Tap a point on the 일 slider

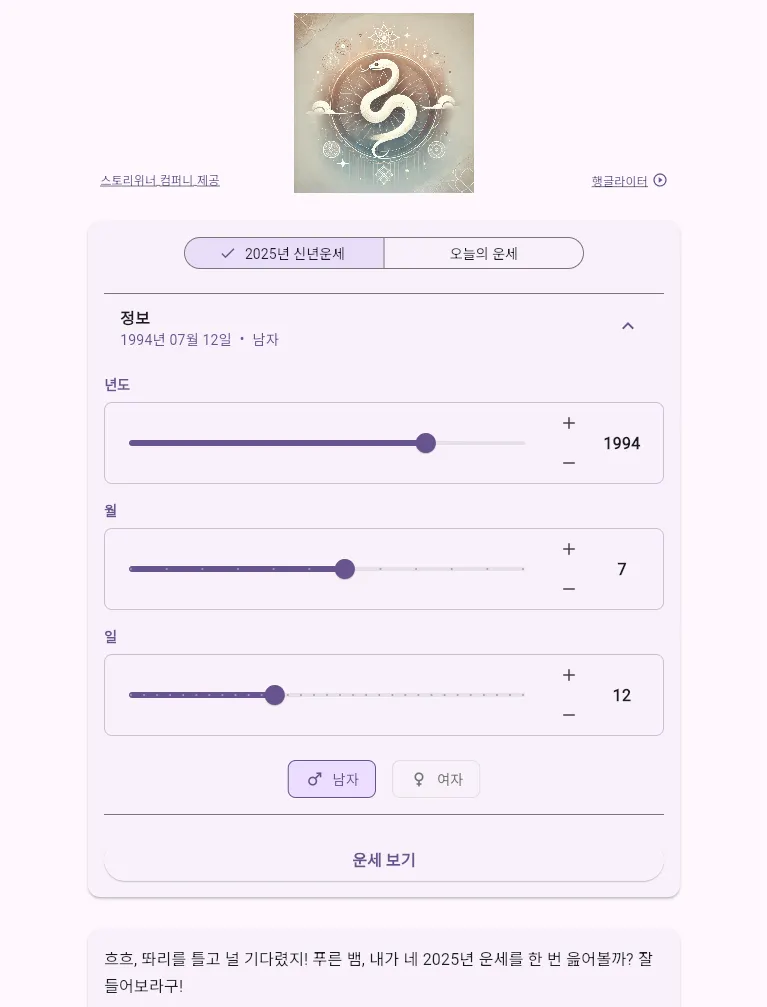(400, 695)
